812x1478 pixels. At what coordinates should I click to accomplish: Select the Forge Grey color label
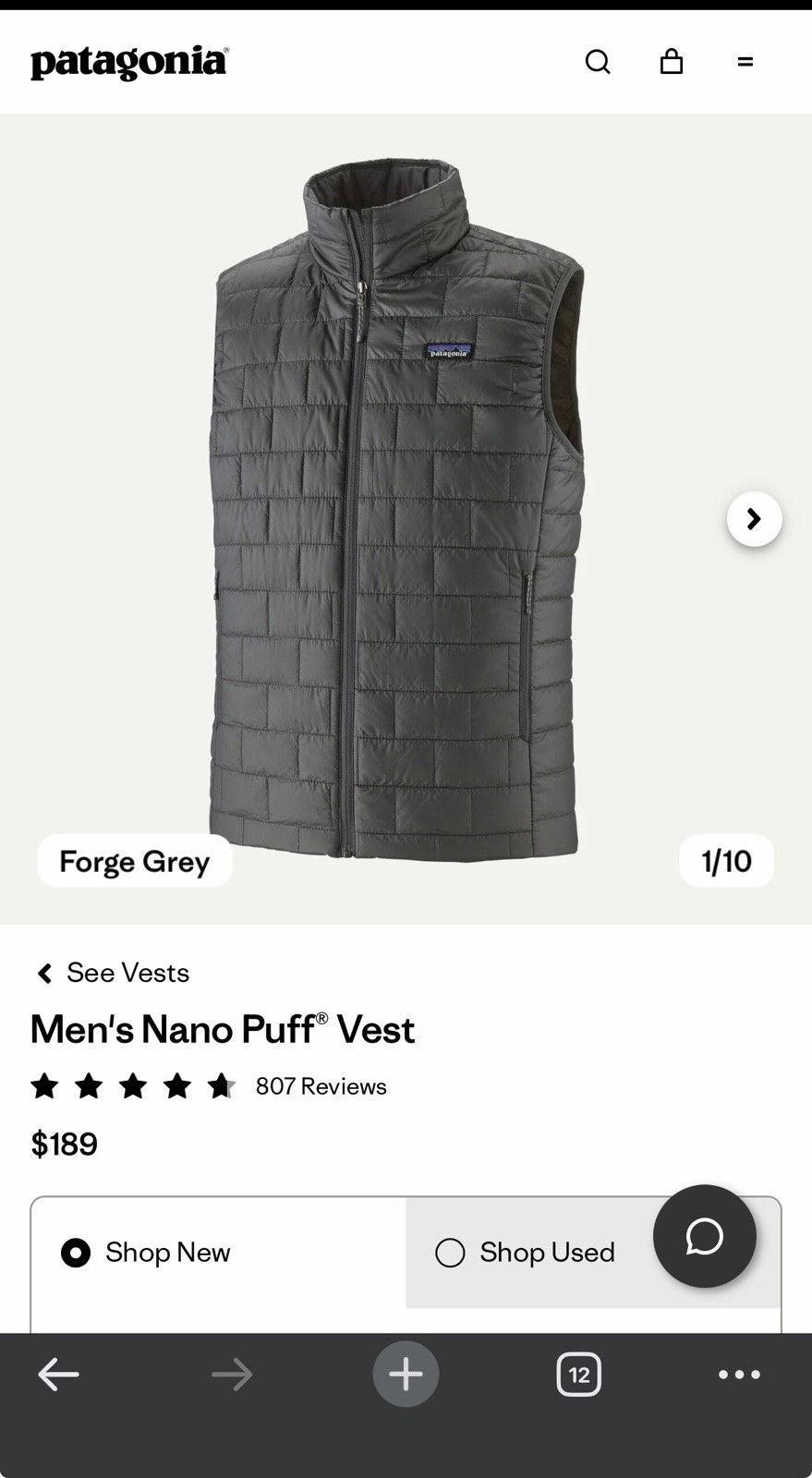coord(134,860)
